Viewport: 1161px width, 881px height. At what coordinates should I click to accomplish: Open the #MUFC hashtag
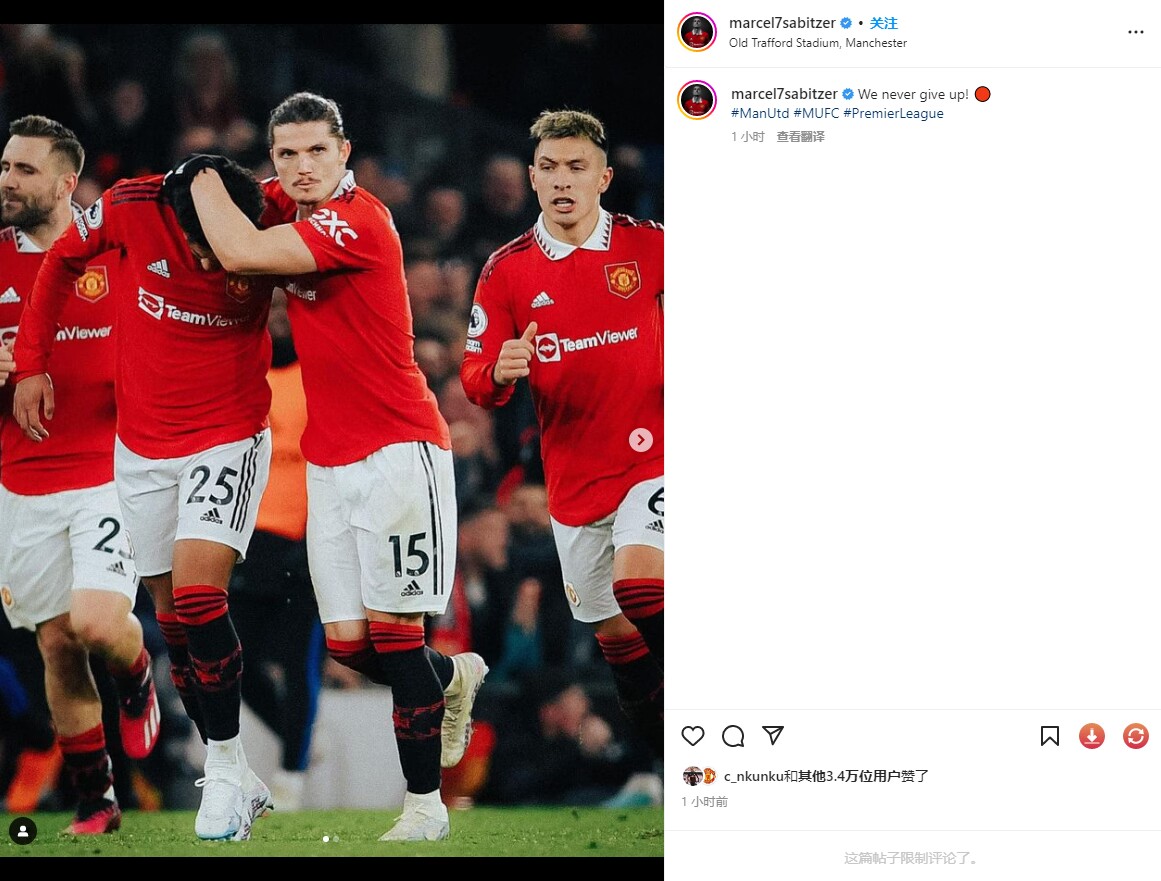[816, 113]
